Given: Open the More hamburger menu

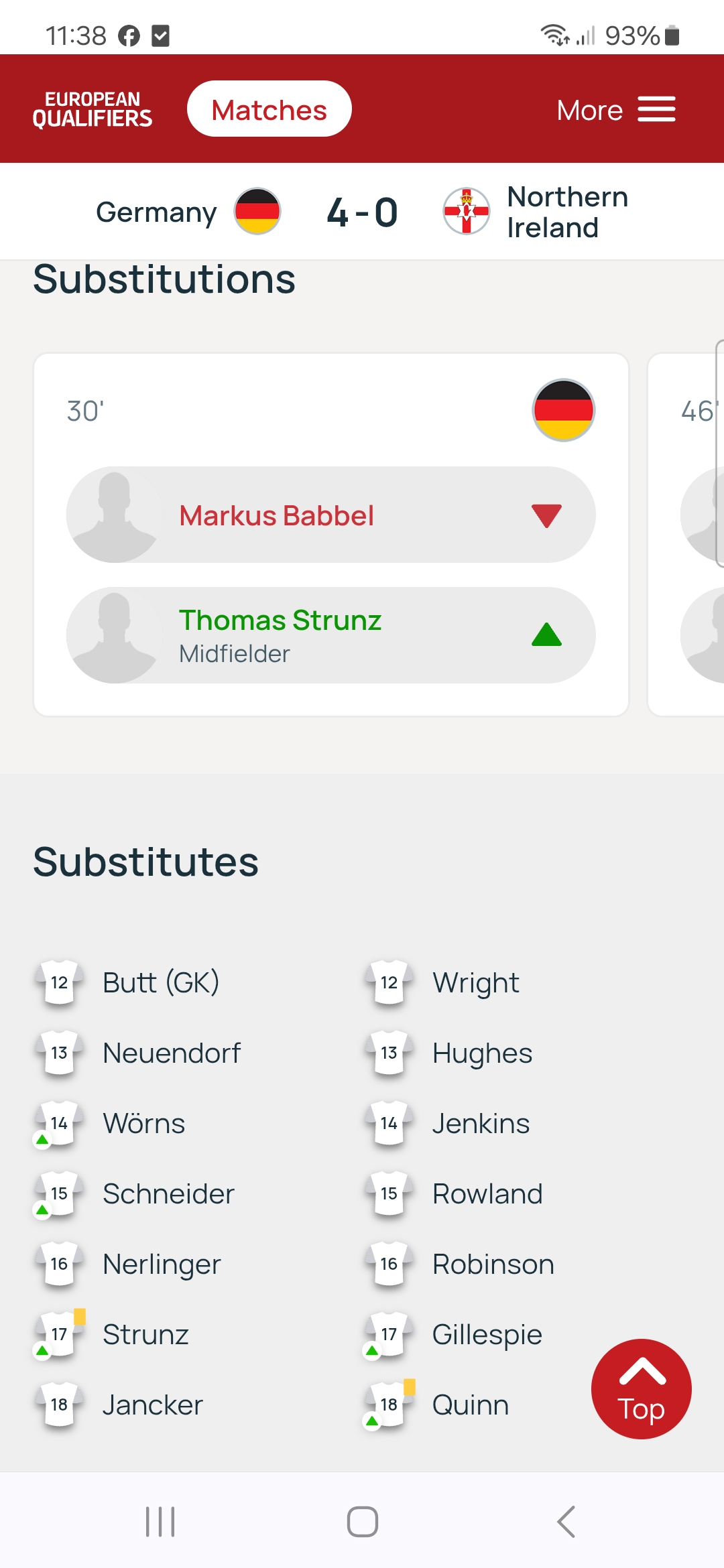Looking at the screenshot, I should point(616,109).
